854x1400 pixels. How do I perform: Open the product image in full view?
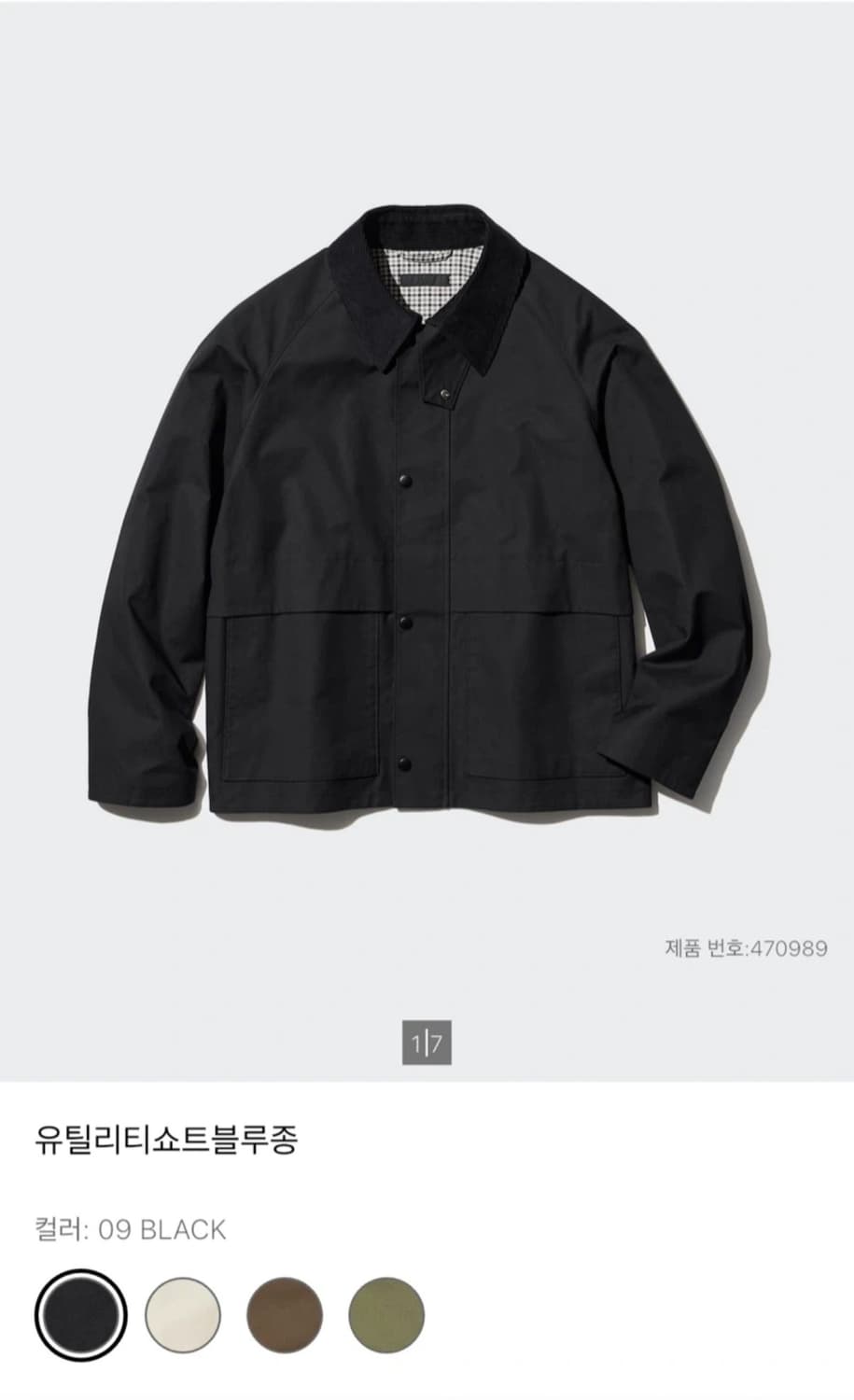click(427, 523)
